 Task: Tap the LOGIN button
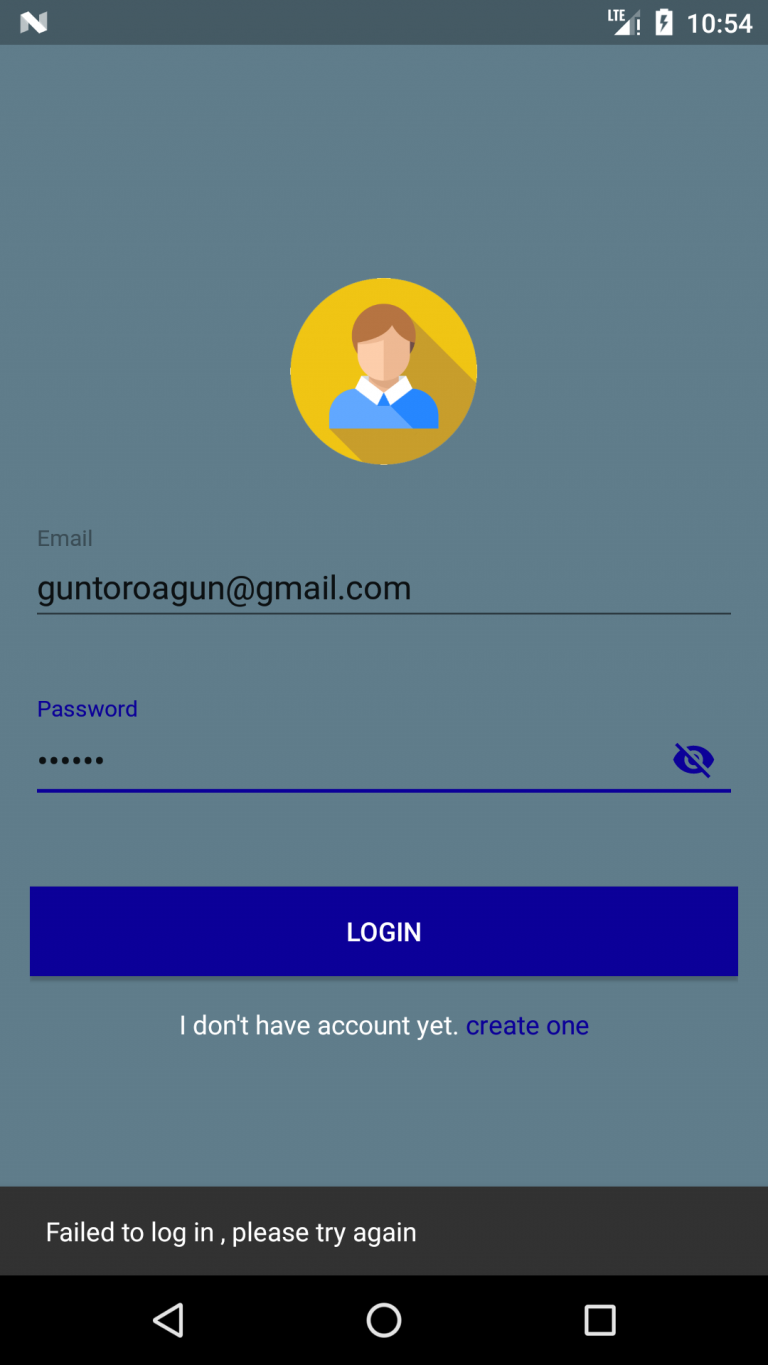click(x=384, y=931)
